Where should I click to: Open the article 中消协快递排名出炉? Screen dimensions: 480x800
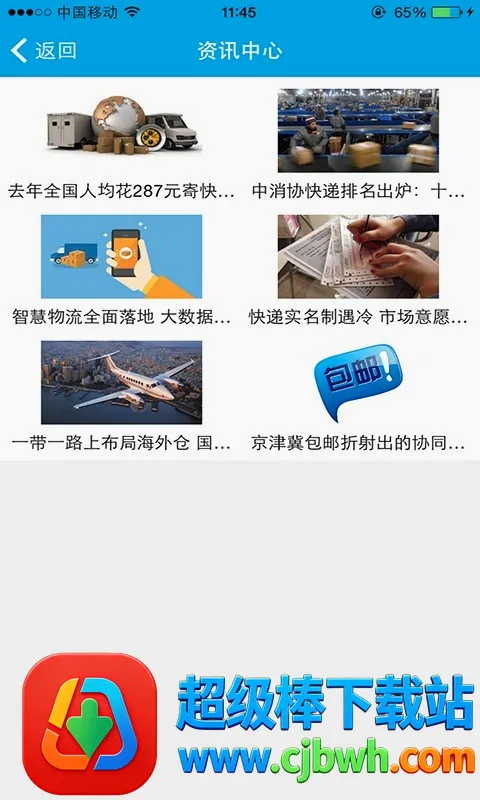tap(358, 143)
